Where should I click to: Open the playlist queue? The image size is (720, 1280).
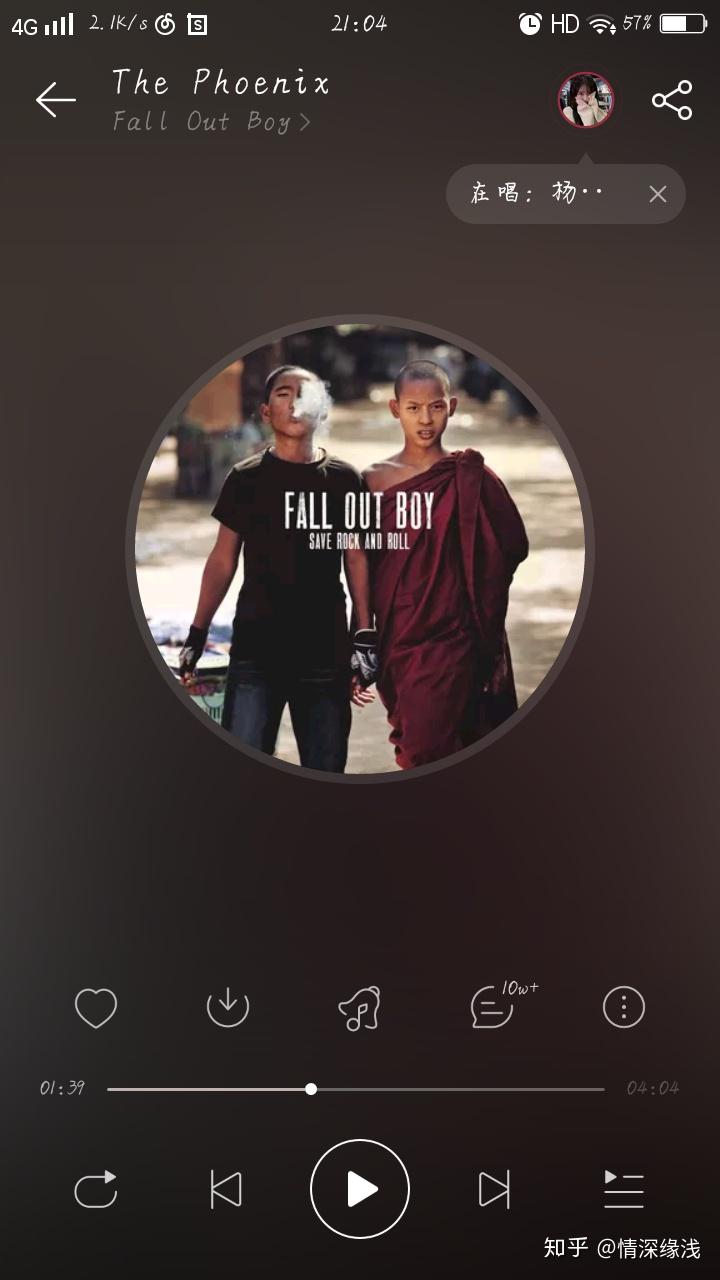624,1190
